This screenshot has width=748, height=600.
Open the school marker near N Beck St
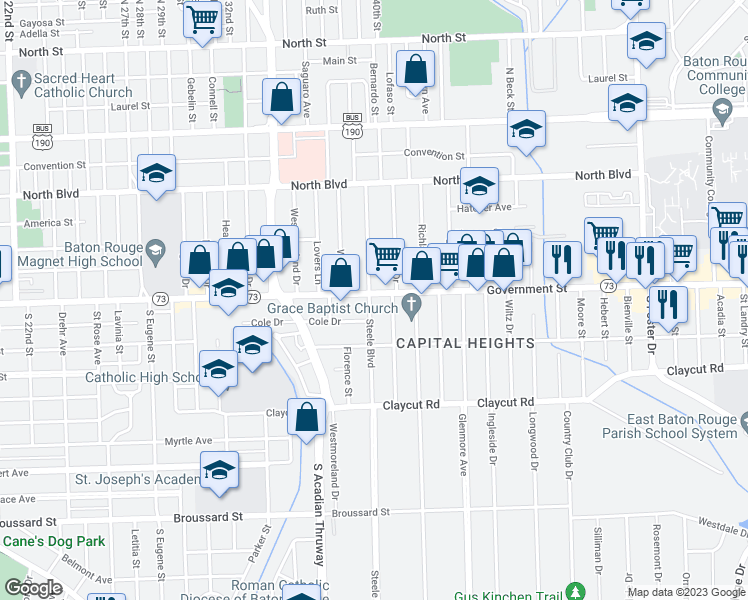(526, 131)
